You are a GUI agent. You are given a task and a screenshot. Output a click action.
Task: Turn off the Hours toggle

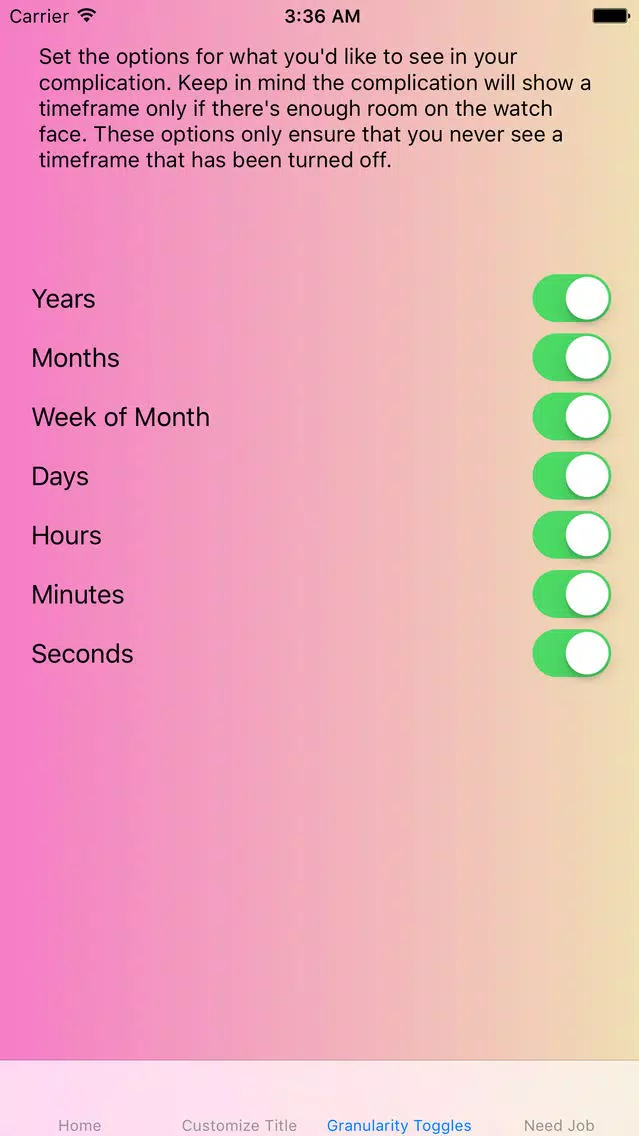coord(572,535)
